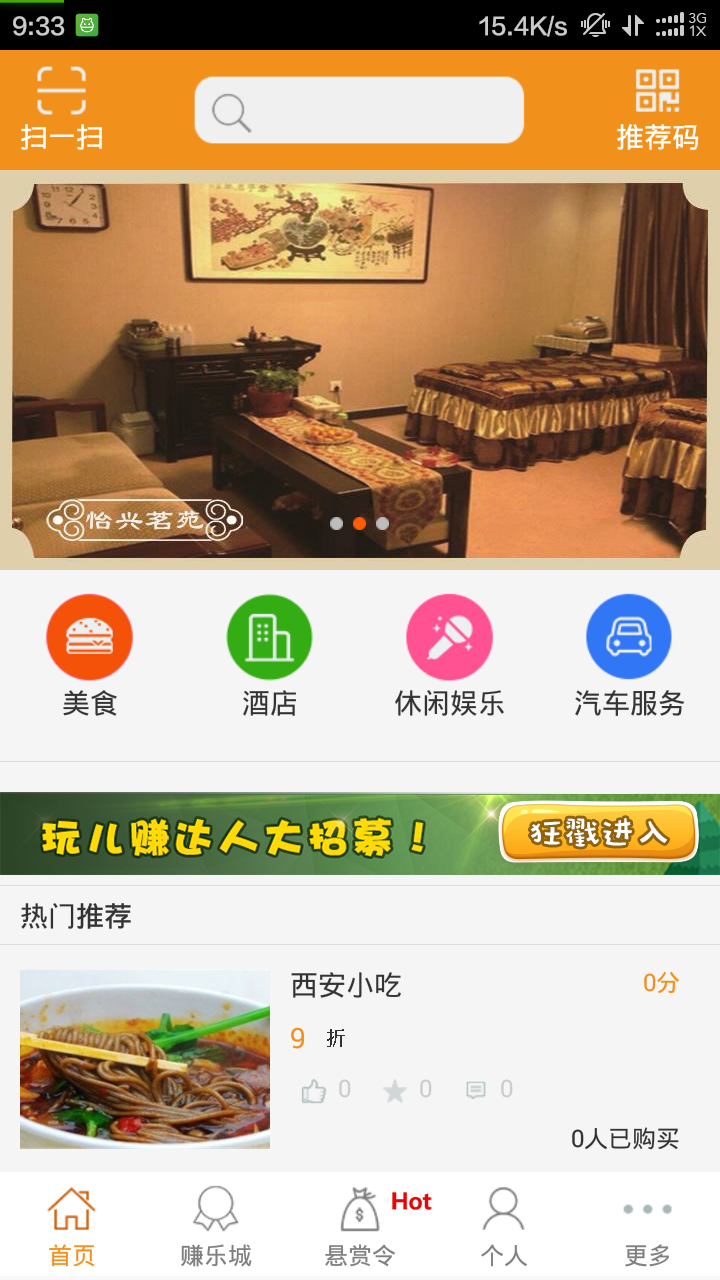Tap the 狂戳进入 recruitment banner
The height and width of the screenshot is (1280, 720).
click(598, 832)
